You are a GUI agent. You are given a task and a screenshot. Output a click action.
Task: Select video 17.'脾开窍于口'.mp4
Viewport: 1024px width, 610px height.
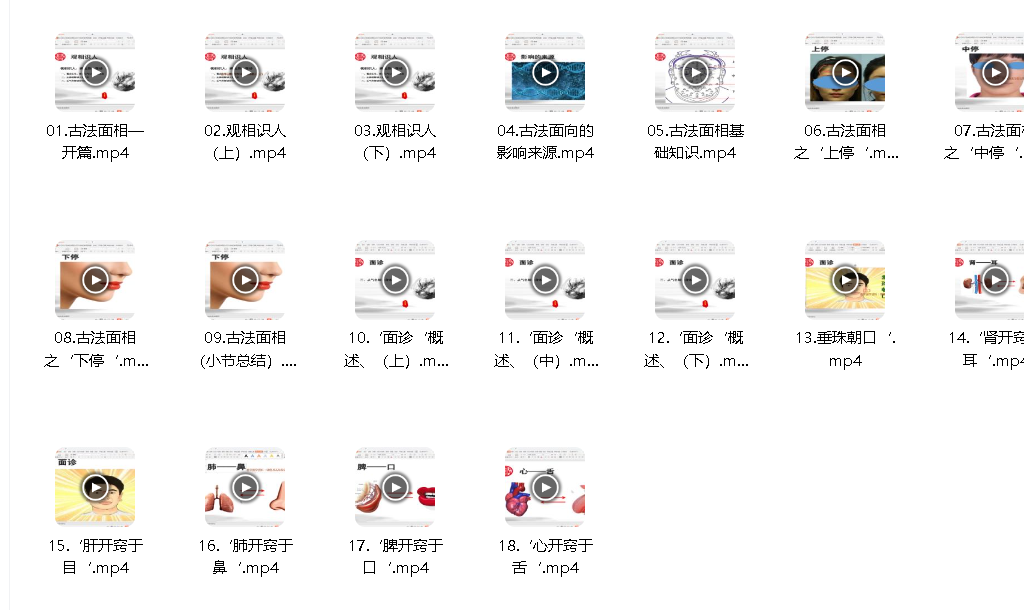point(395,487)
